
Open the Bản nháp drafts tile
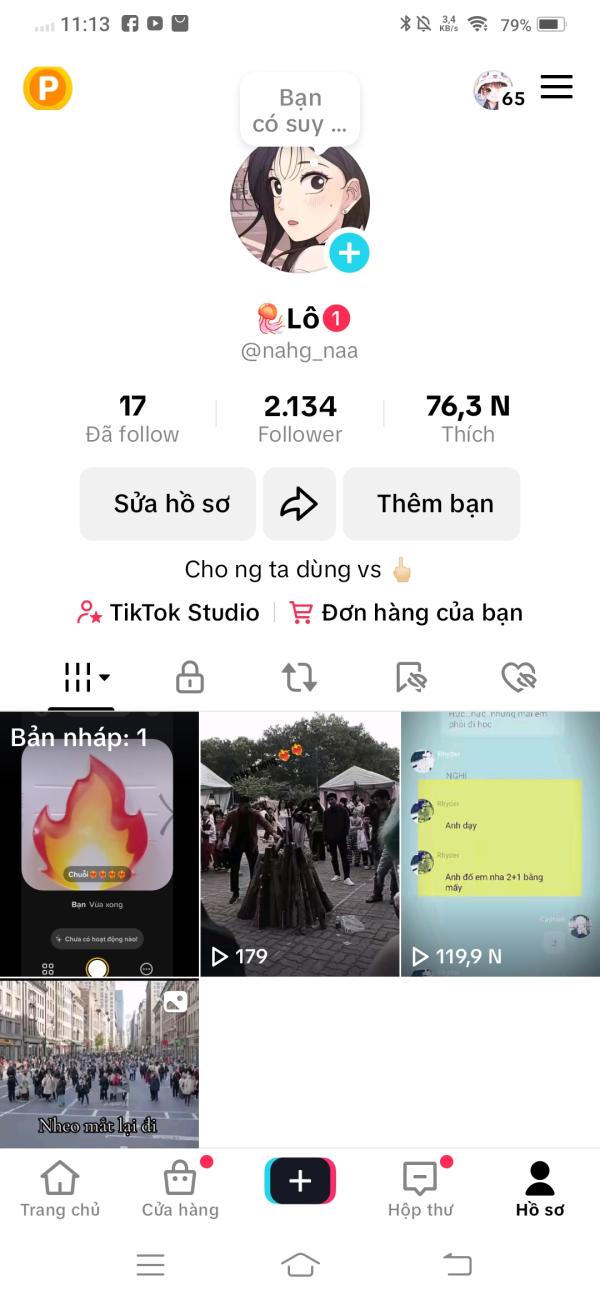click(99, 844)
